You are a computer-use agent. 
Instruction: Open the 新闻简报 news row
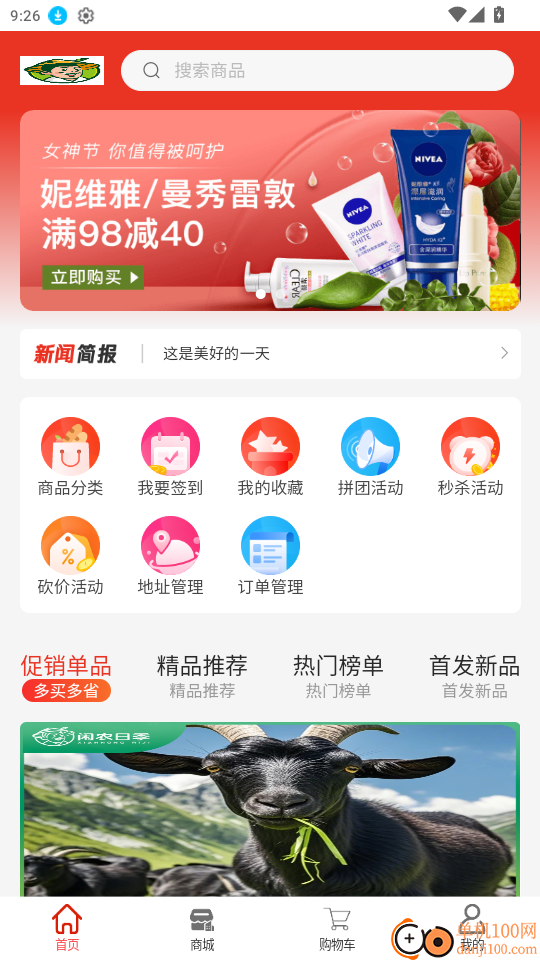pyautogui.click(x=270, y=354)
